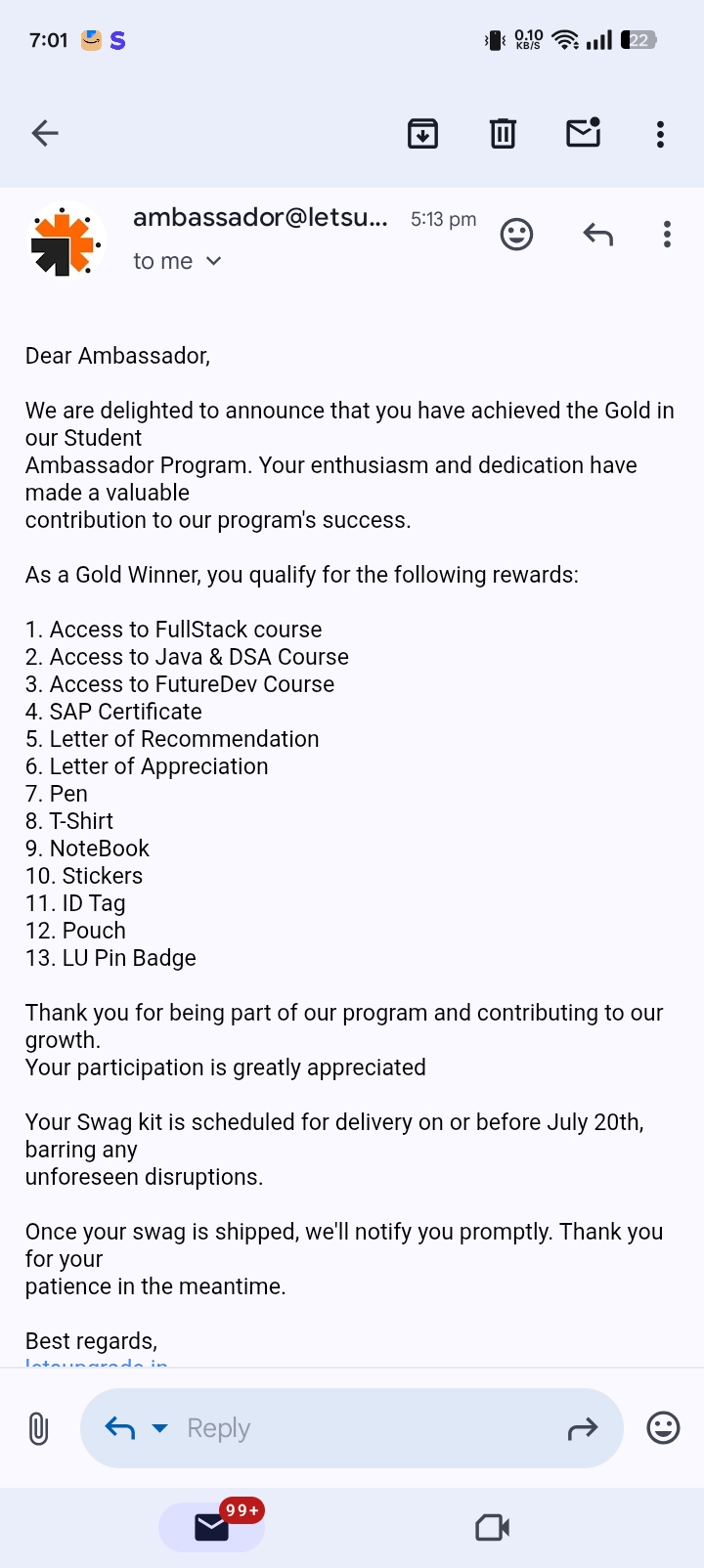704x1568 pixels.
Task: Attach a file to the reply
Action: 38,1428
